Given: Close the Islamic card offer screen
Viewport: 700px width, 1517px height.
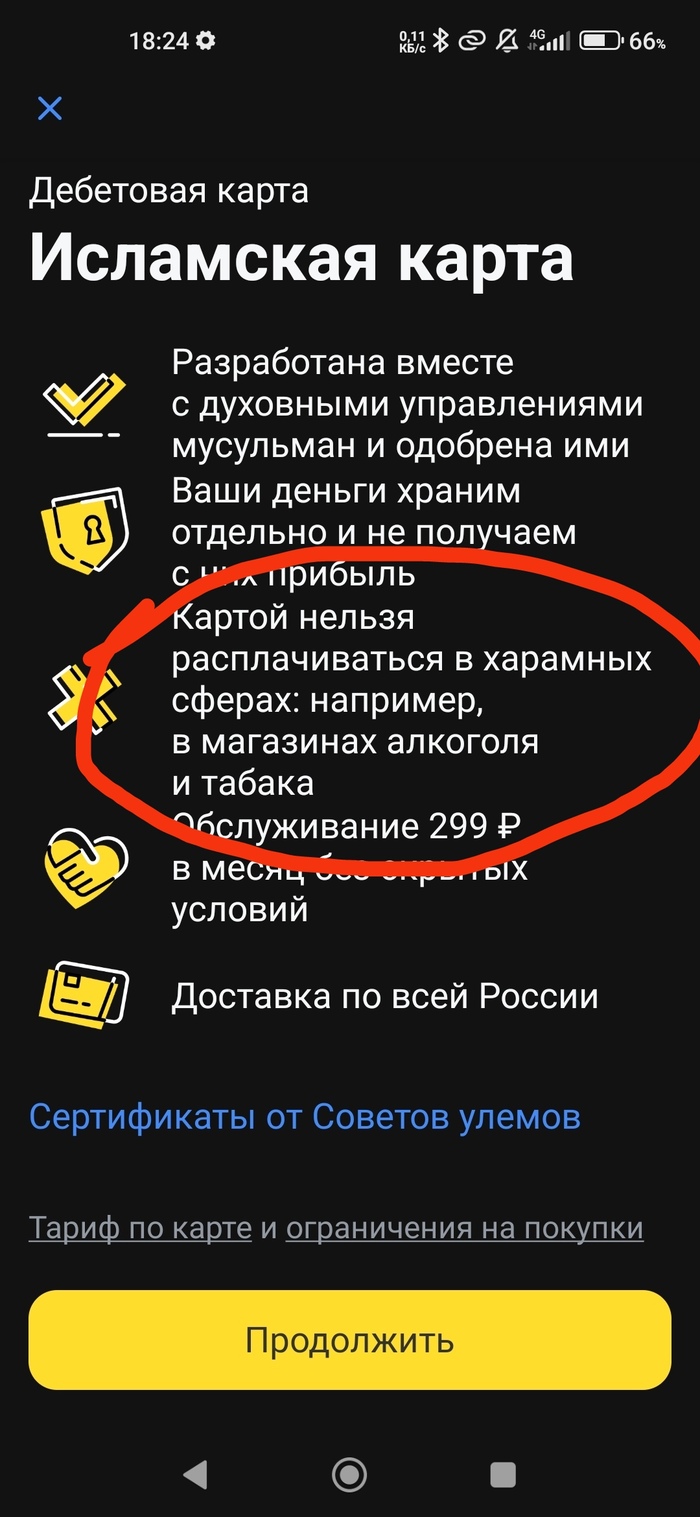Looking at the screenshot, I should tap(49, 108).
